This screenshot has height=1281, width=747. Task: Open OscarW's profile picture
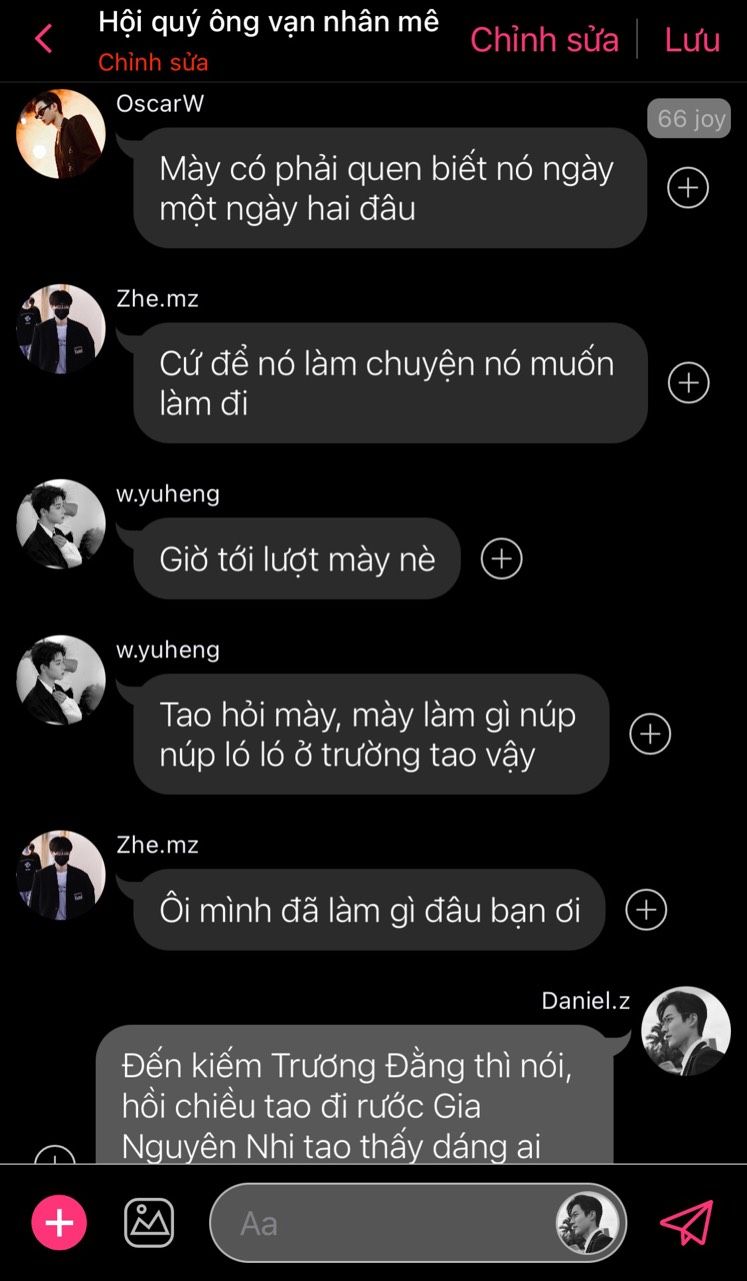61,134
